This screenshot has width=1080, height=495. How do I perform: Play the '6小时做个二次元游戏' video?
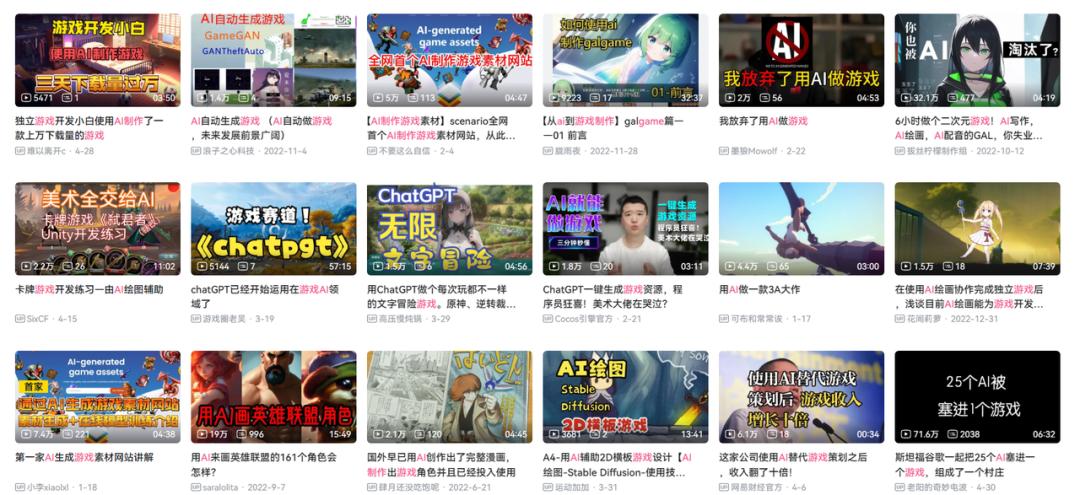pyautogui.click(x=976, y=60)
